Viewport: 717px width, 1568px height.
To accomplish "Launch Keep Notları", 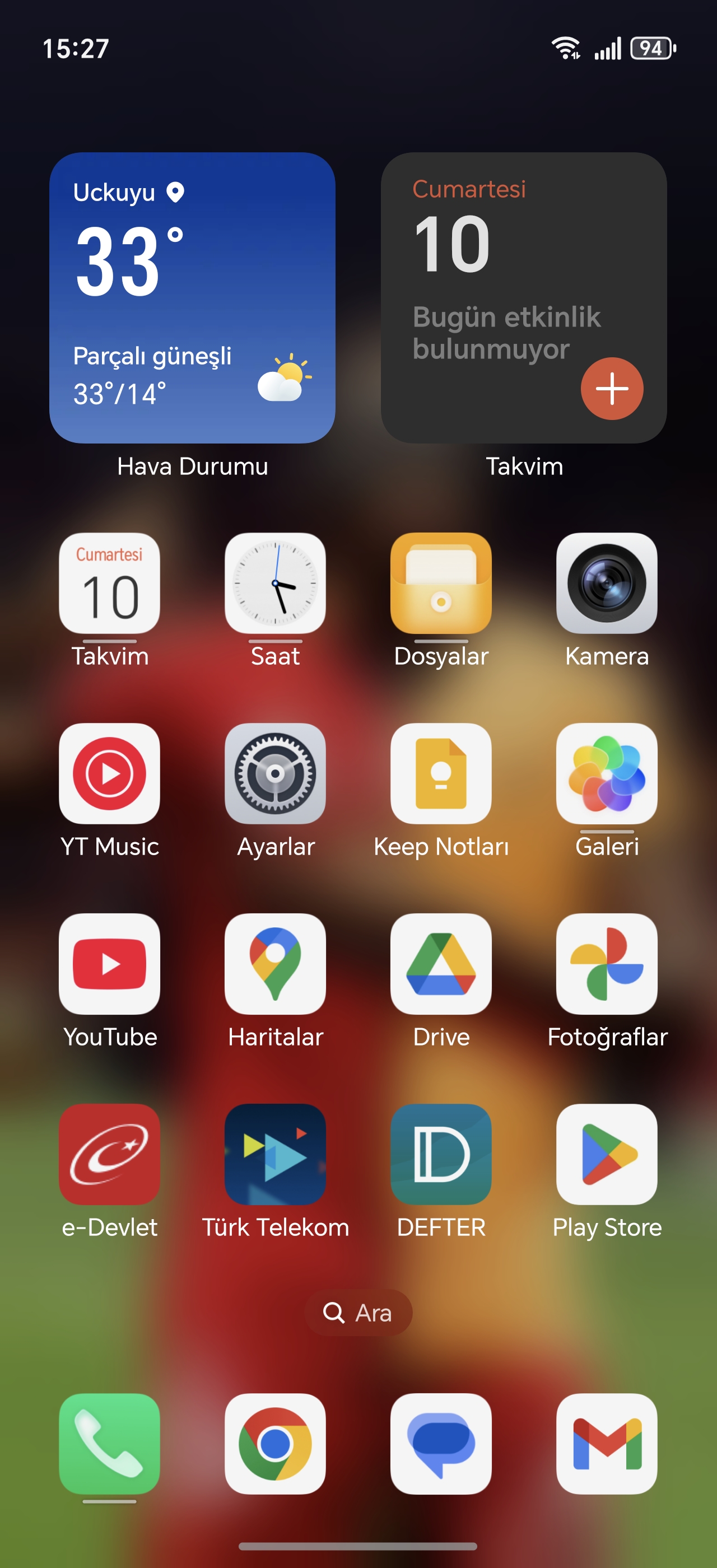I will coord(441,774).
